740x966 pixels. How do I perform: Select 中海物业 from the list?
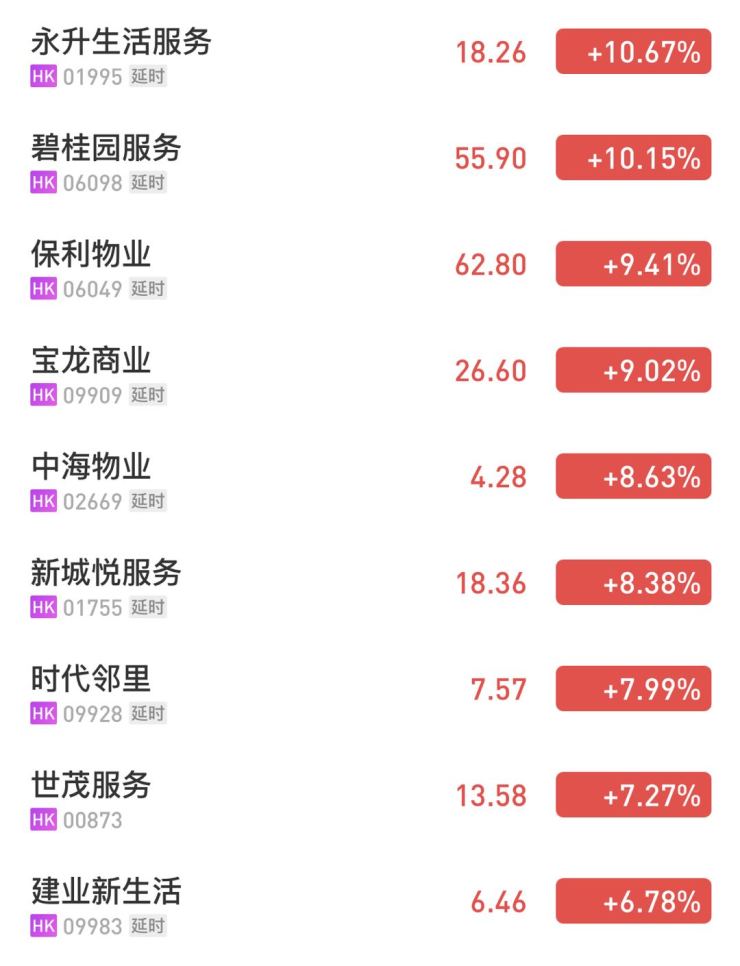[x=91, y=467]
